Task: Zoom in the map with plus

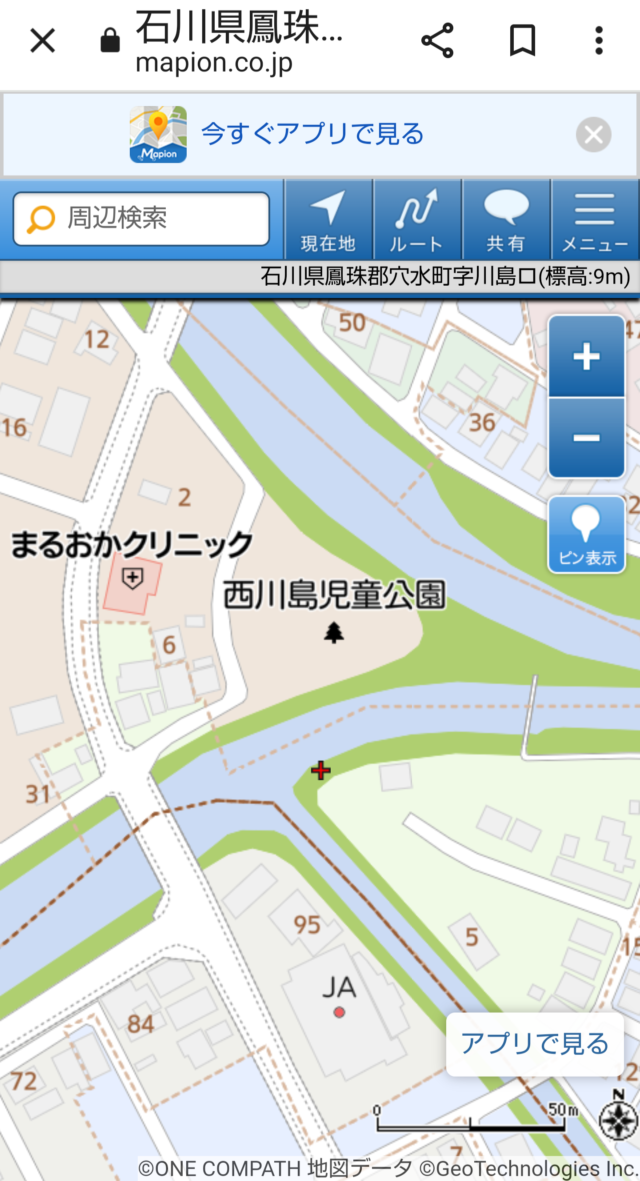Action: (x=586, y=356)
